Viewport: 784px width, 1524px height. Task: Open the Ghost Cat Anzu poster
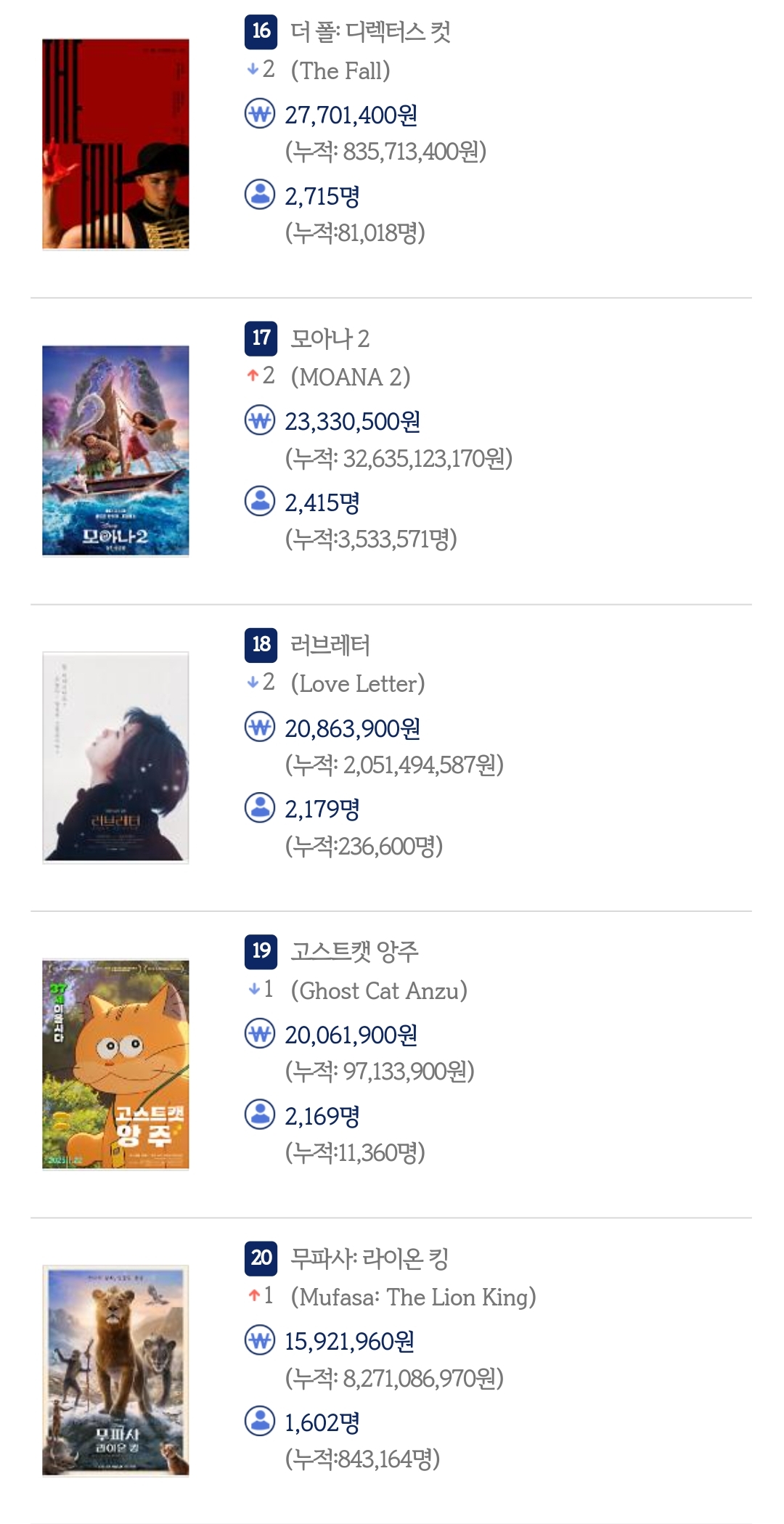click(115, 1064)
